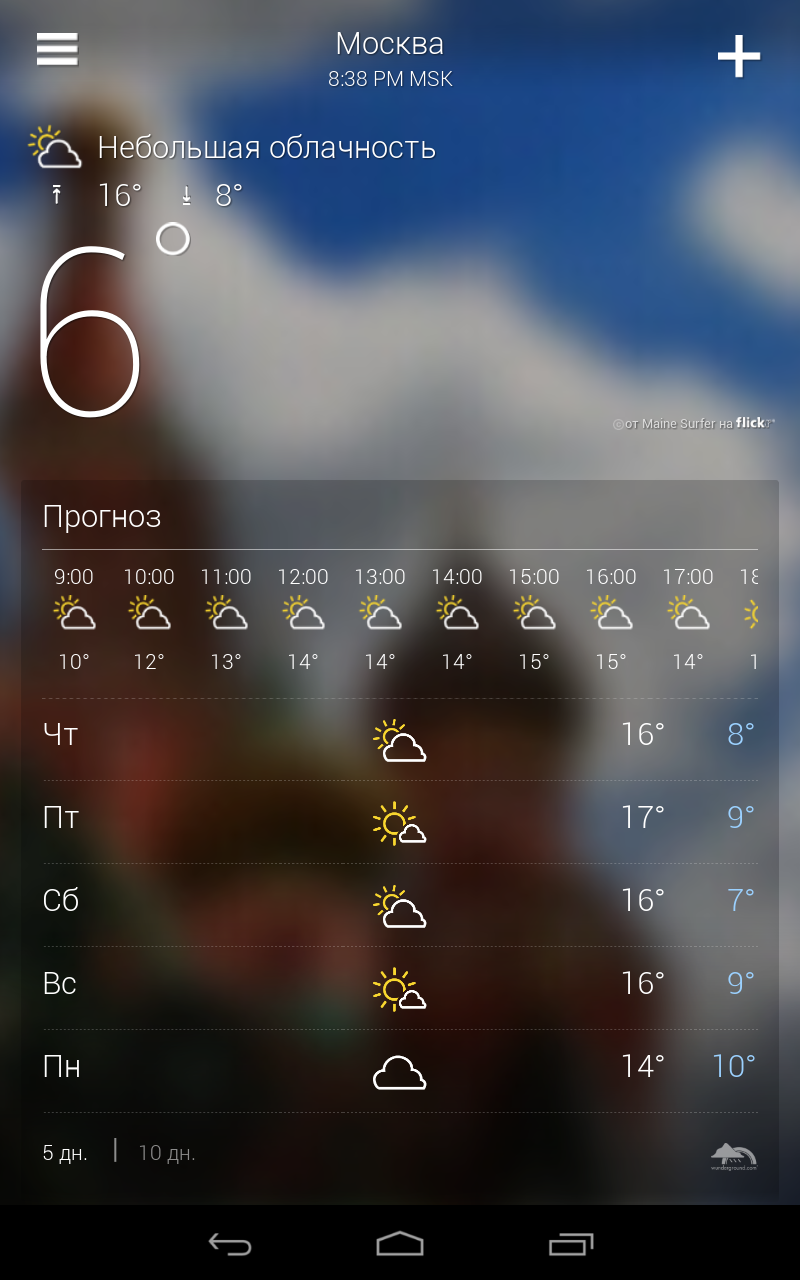Open the Flickr photo credit link
The image size is (800, 1280).
pos(694,423)
